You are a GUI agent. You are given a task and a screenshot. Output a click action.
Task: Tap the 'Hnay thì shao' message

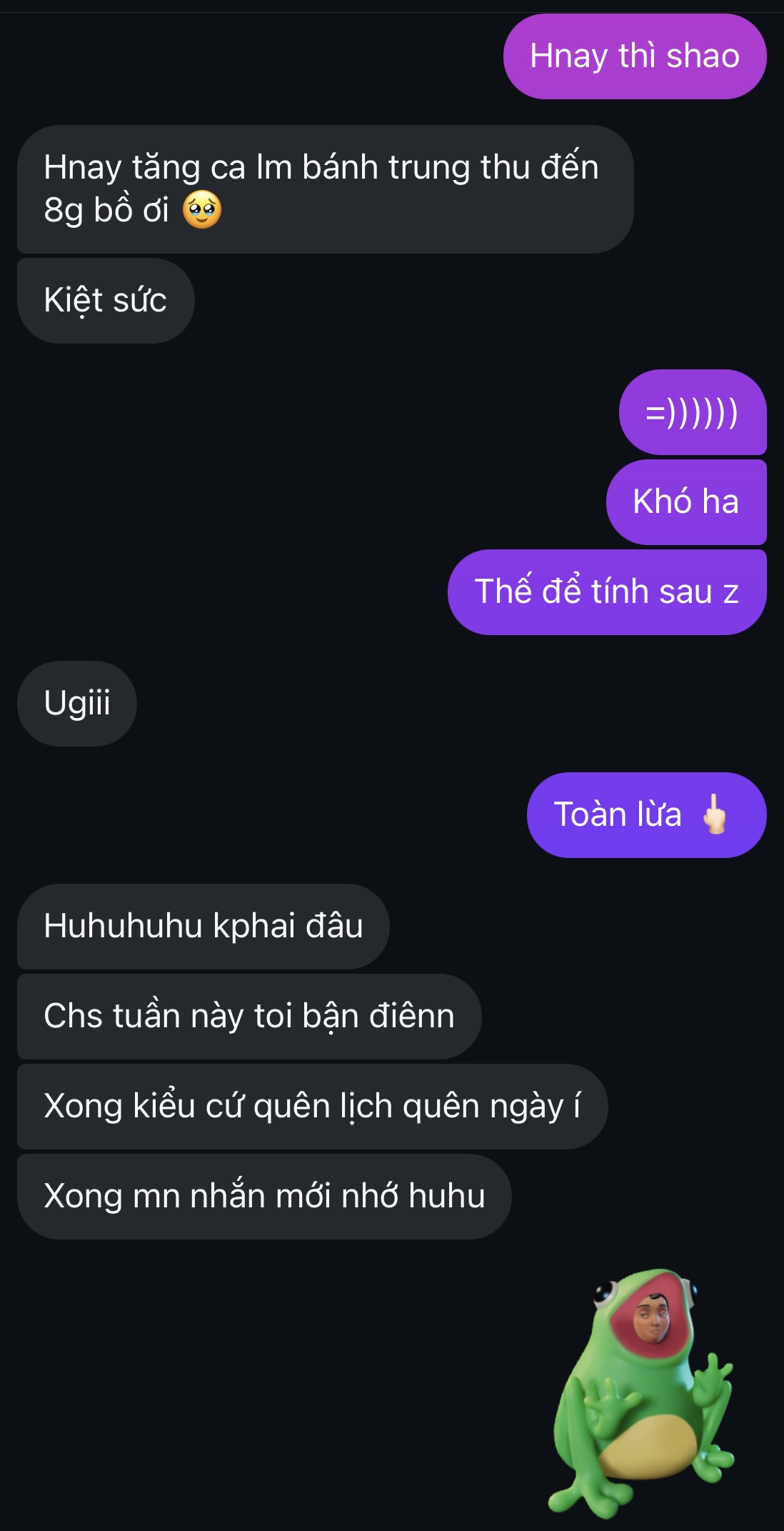(634, 56)
